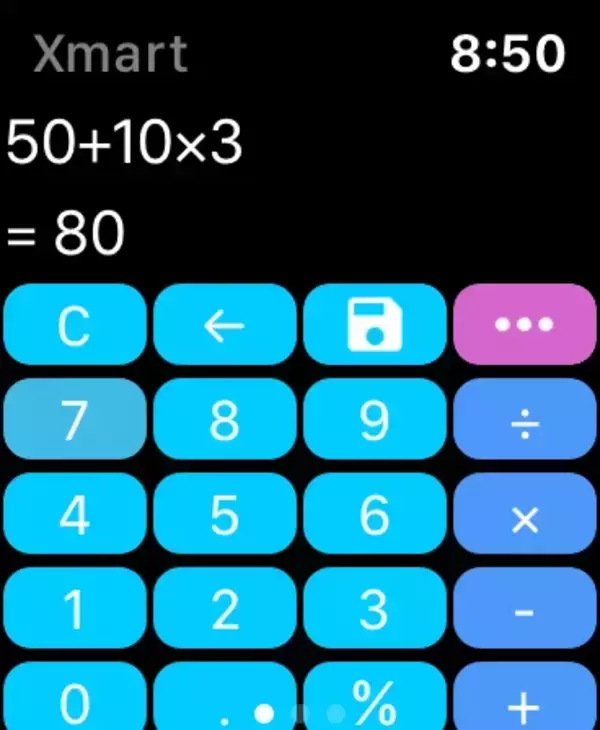Enter digit 2

225,608
